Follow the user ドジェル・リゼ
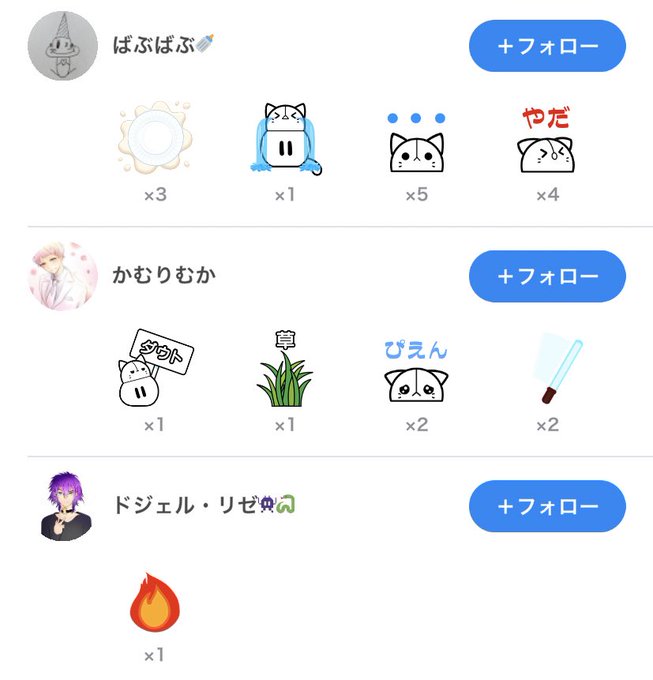 (x=547, y=506)
